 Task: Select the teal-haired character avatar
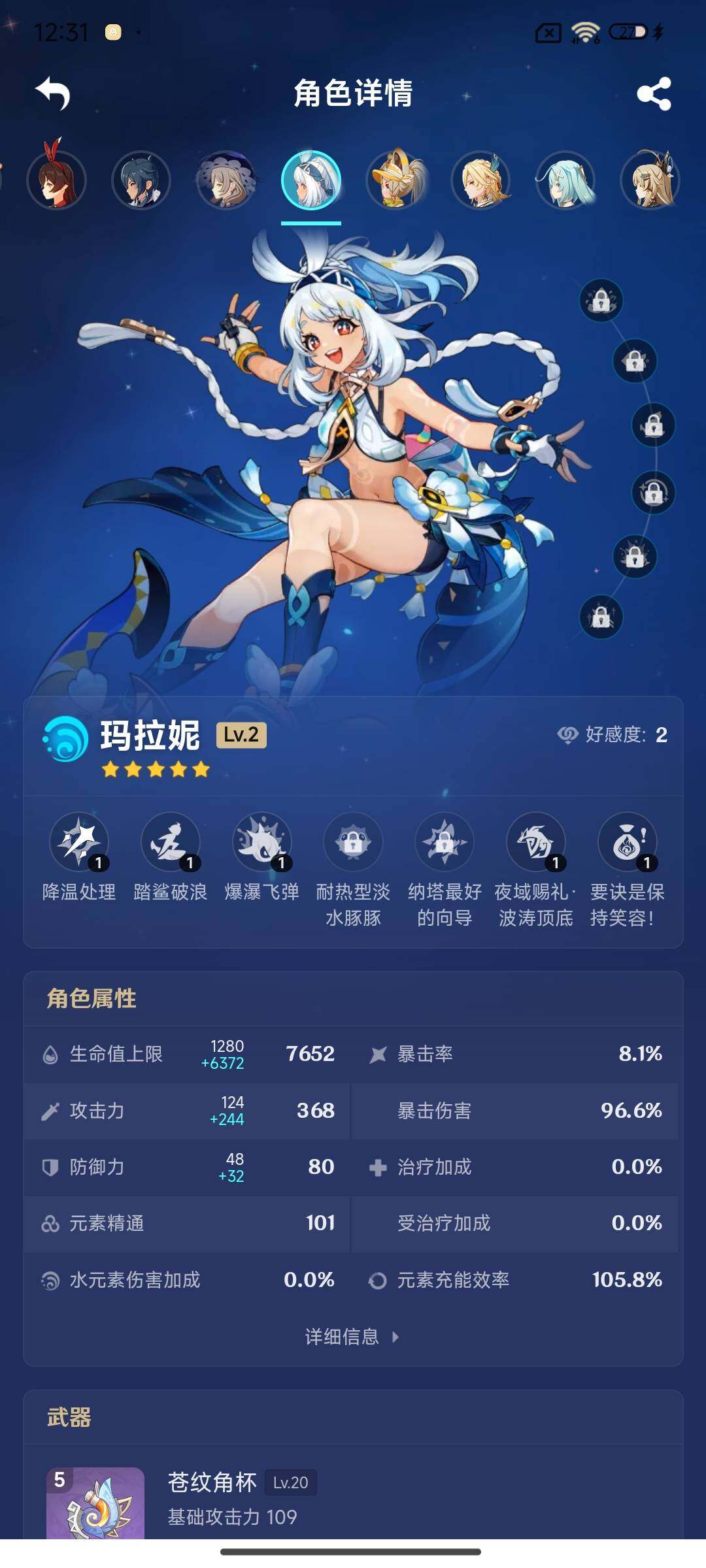click(x=565, y=180)
